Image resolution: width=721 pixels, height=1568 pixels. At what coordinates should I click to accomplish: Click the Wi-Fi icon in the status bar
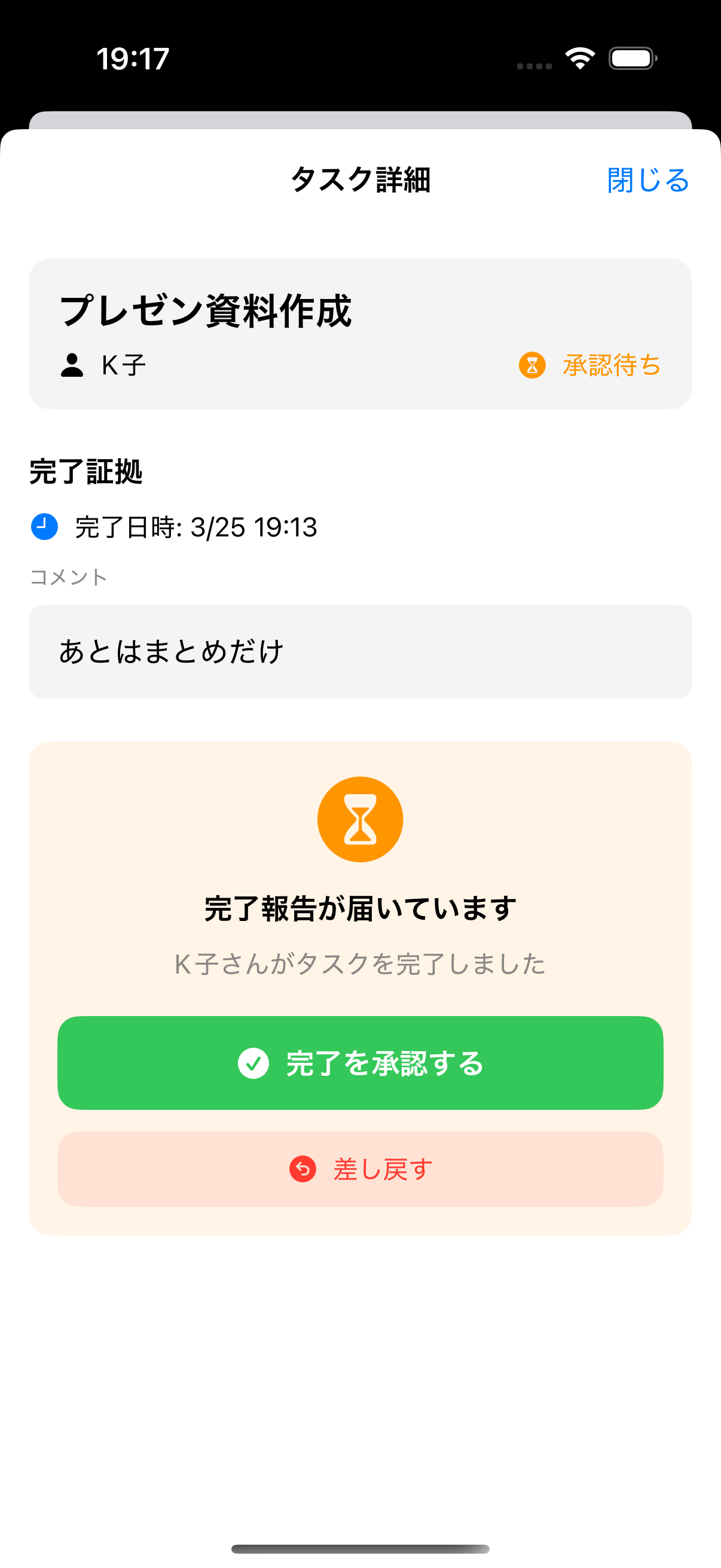click(x=579, y=58)
